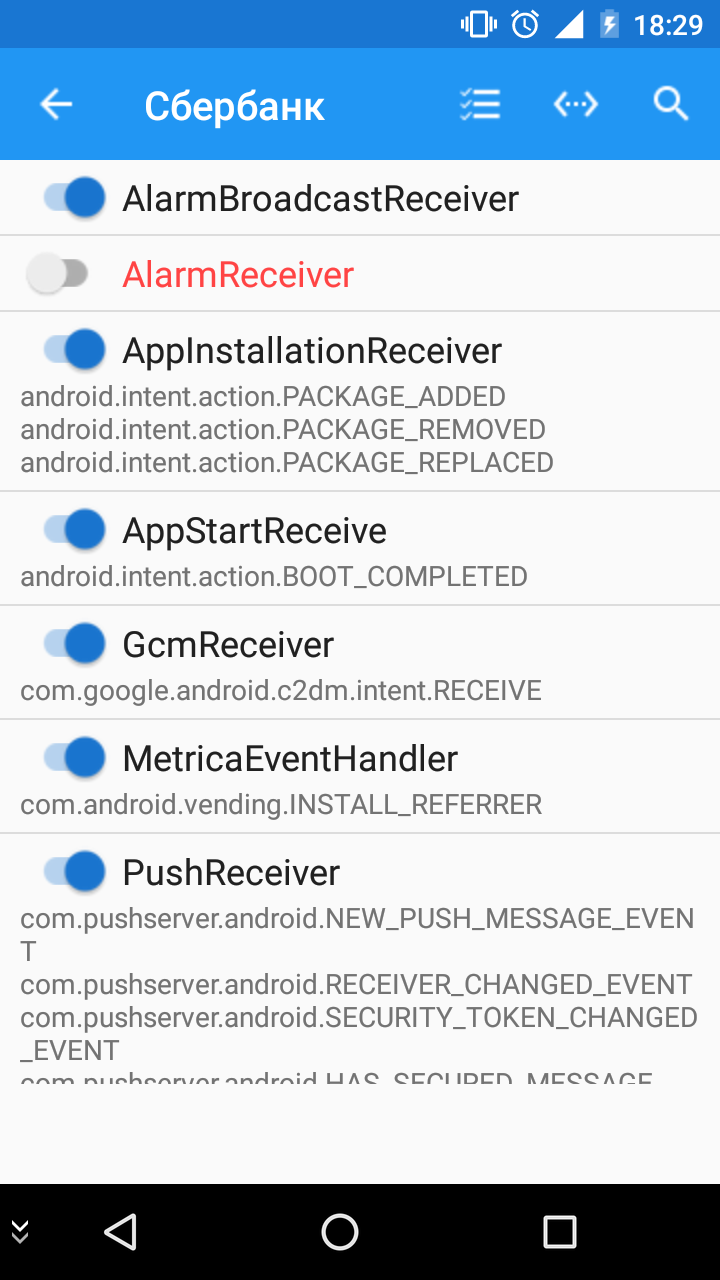Image resolution: width=720 pixels, height=1280 pixels.
Task: Open recent apps from navigation bar
Action: [560, 1232]
